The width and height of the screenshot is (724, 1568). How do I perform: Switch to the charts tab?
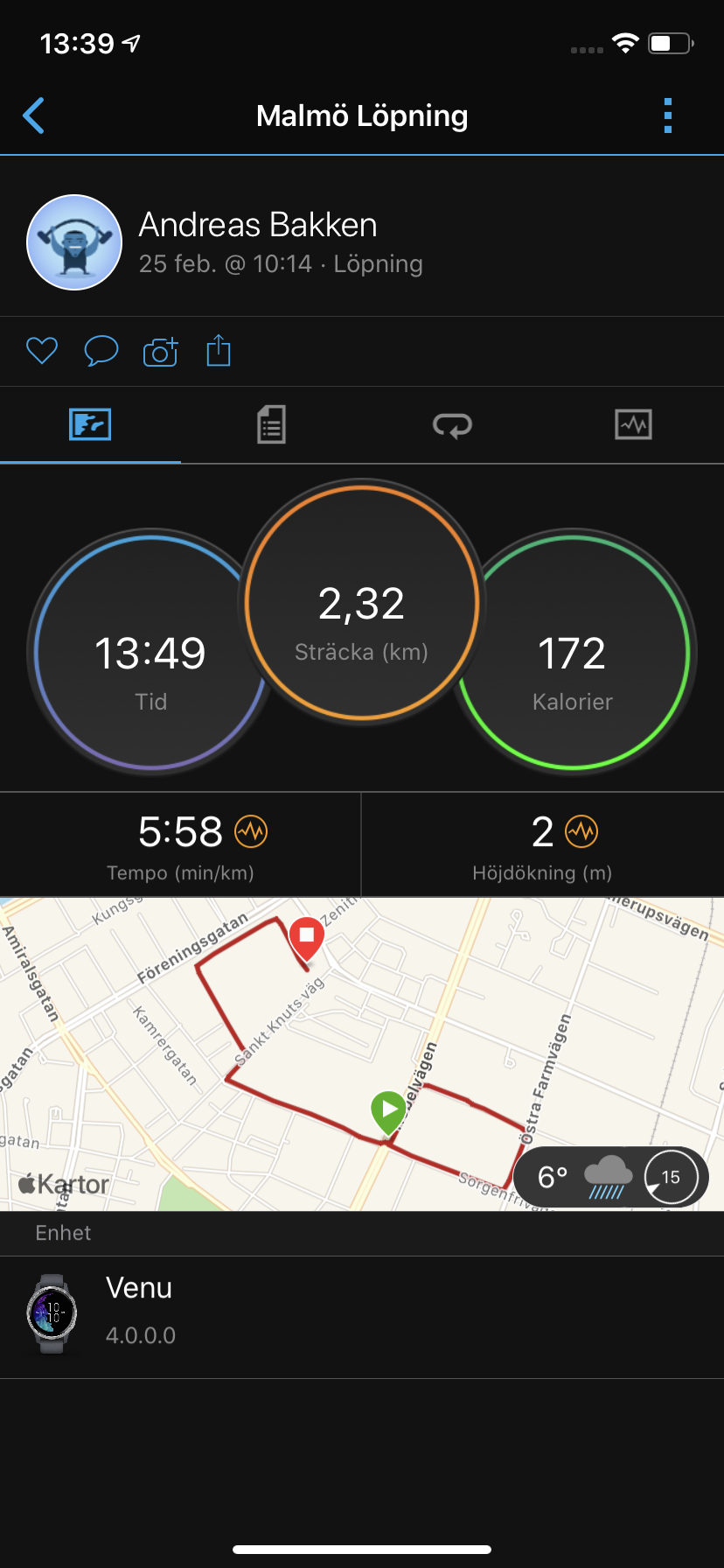click(633, 425)
